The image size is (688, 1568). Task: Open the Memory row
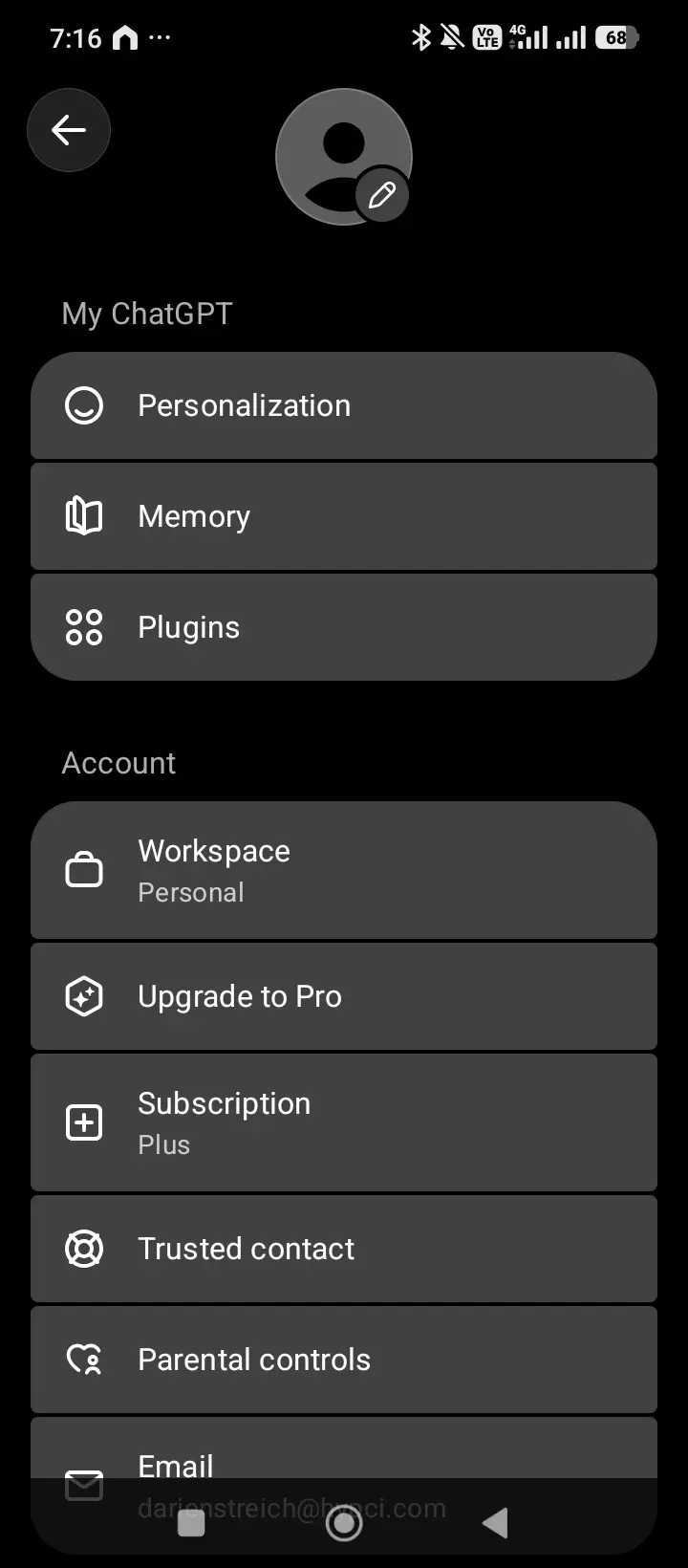click(344, 516)
